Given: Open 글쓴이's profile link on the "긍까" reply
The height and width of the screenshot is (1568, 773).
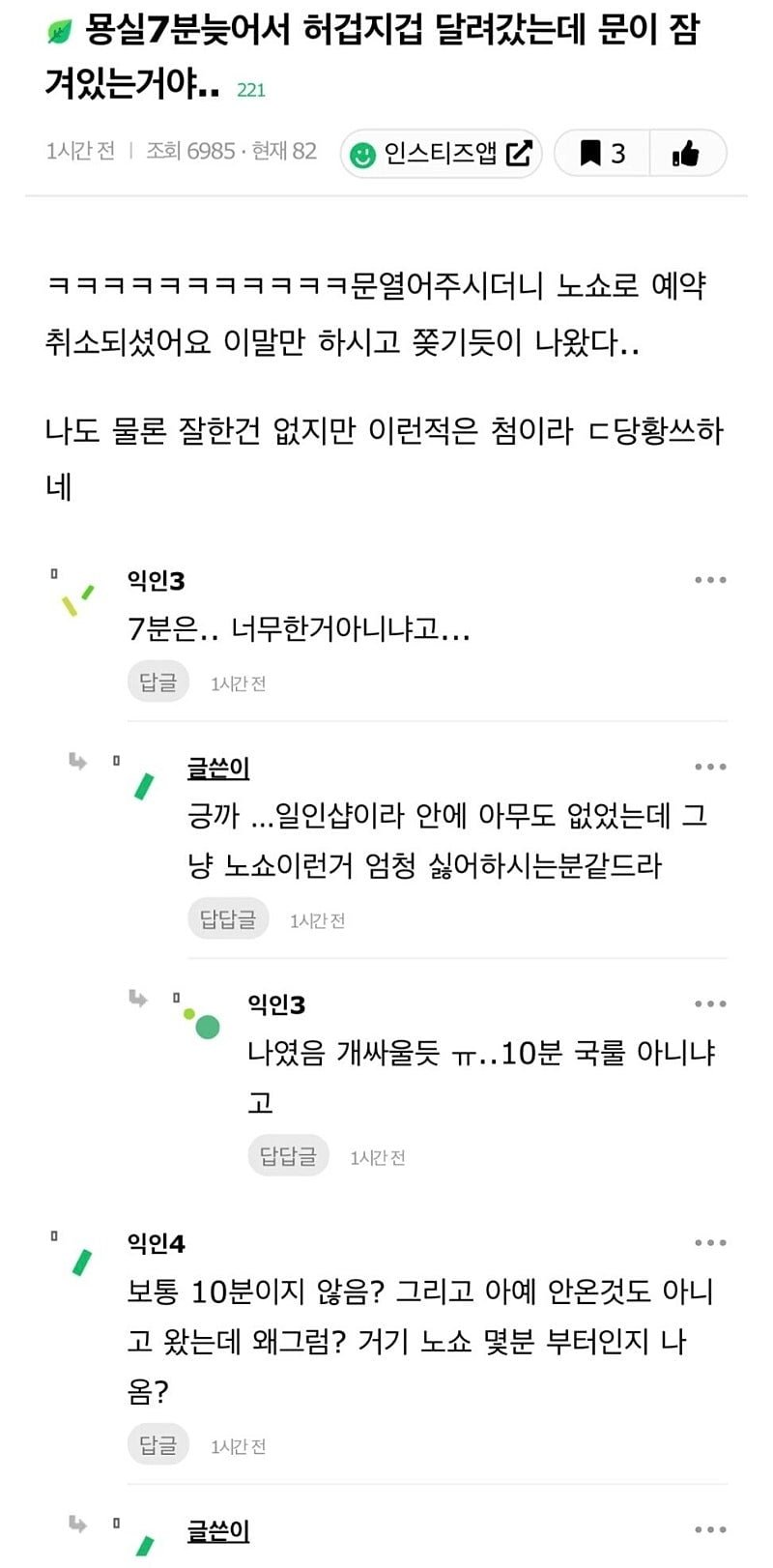Looking at the screenshot, I should click(218, 769).
